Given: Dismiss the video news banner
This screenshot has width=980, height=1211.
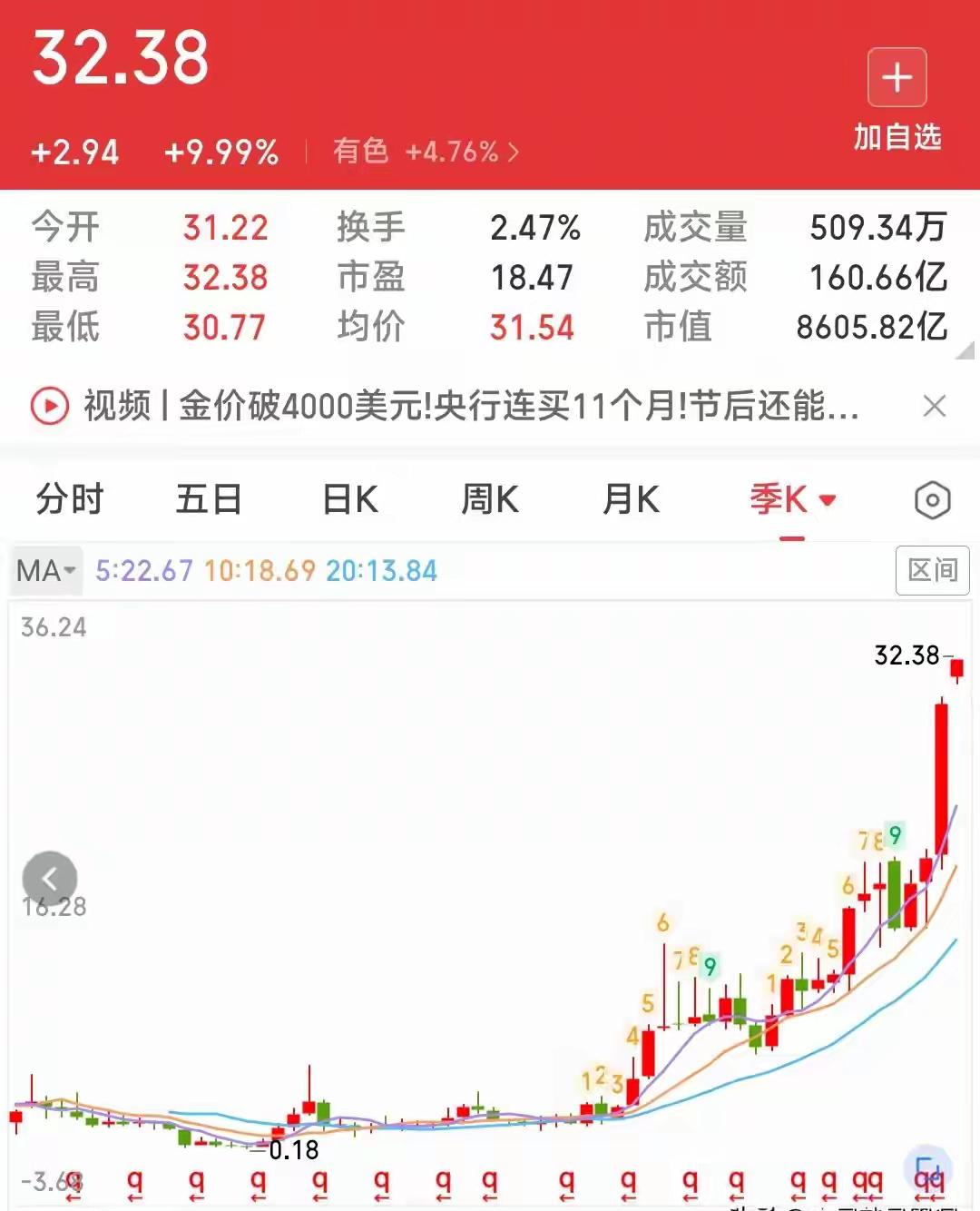Looking at the screenshot, I should pyautogui.click(x=934, y=406).
